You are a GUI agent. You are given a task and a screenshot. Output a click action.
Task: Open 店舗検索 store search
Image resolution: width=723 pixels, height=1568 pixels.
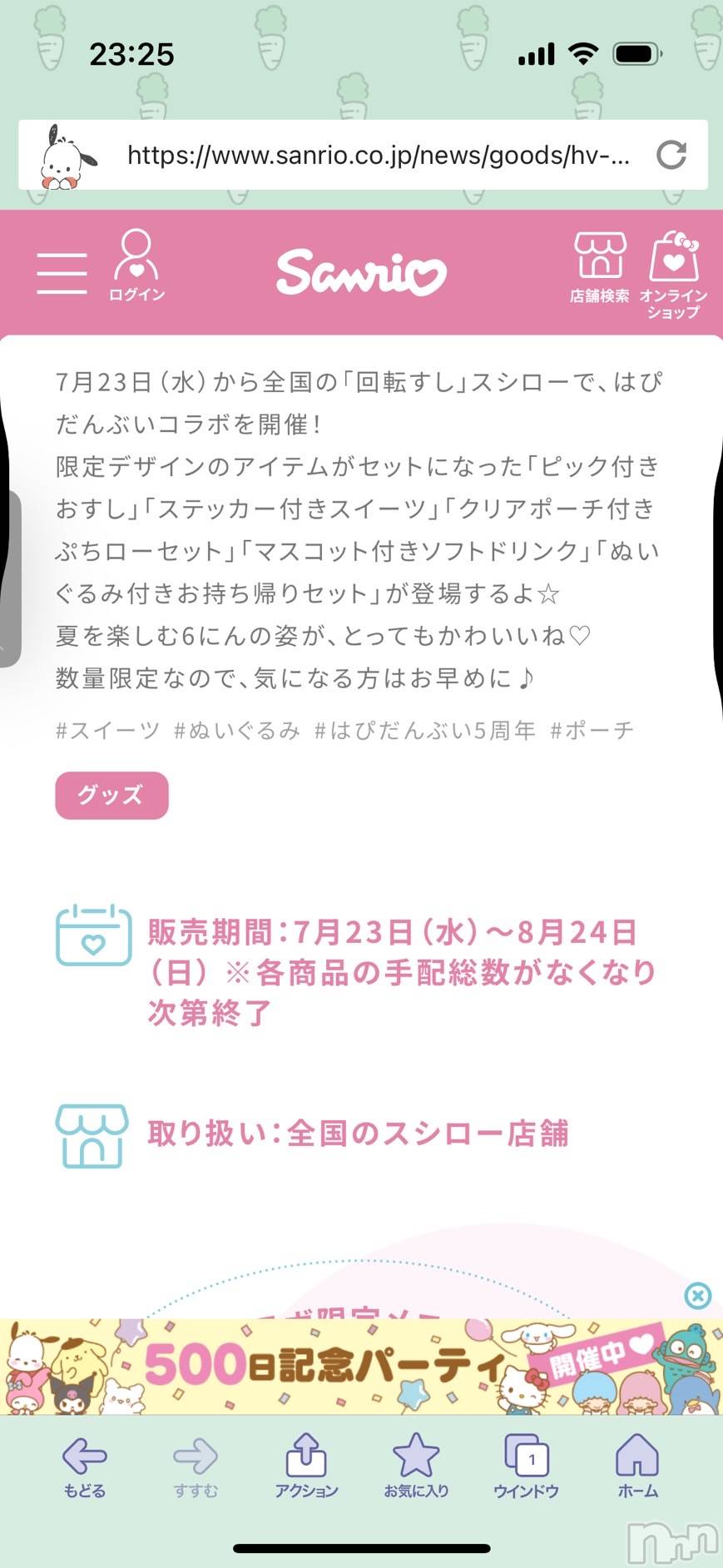coord(599,267)
